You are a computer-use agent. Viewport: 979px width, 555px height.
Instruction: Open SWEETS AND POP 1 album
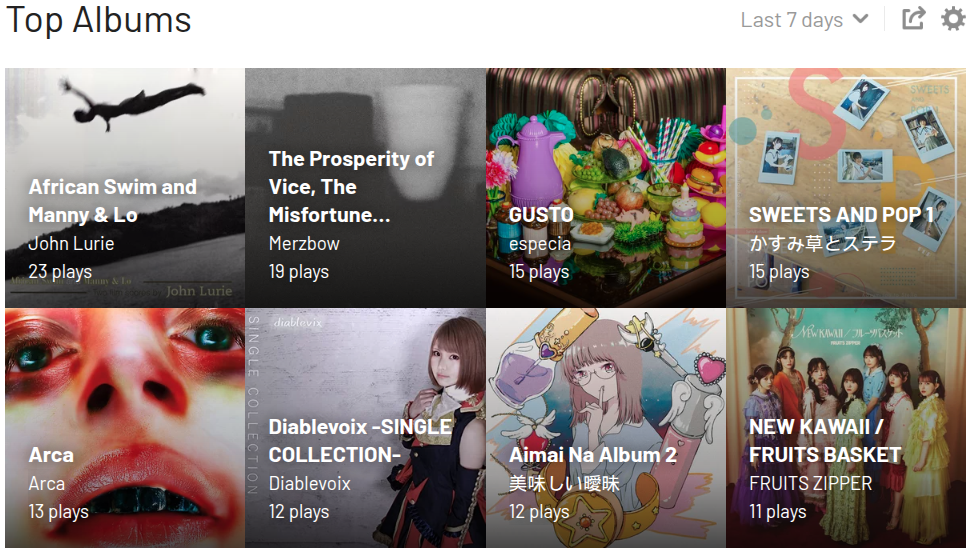841,214
